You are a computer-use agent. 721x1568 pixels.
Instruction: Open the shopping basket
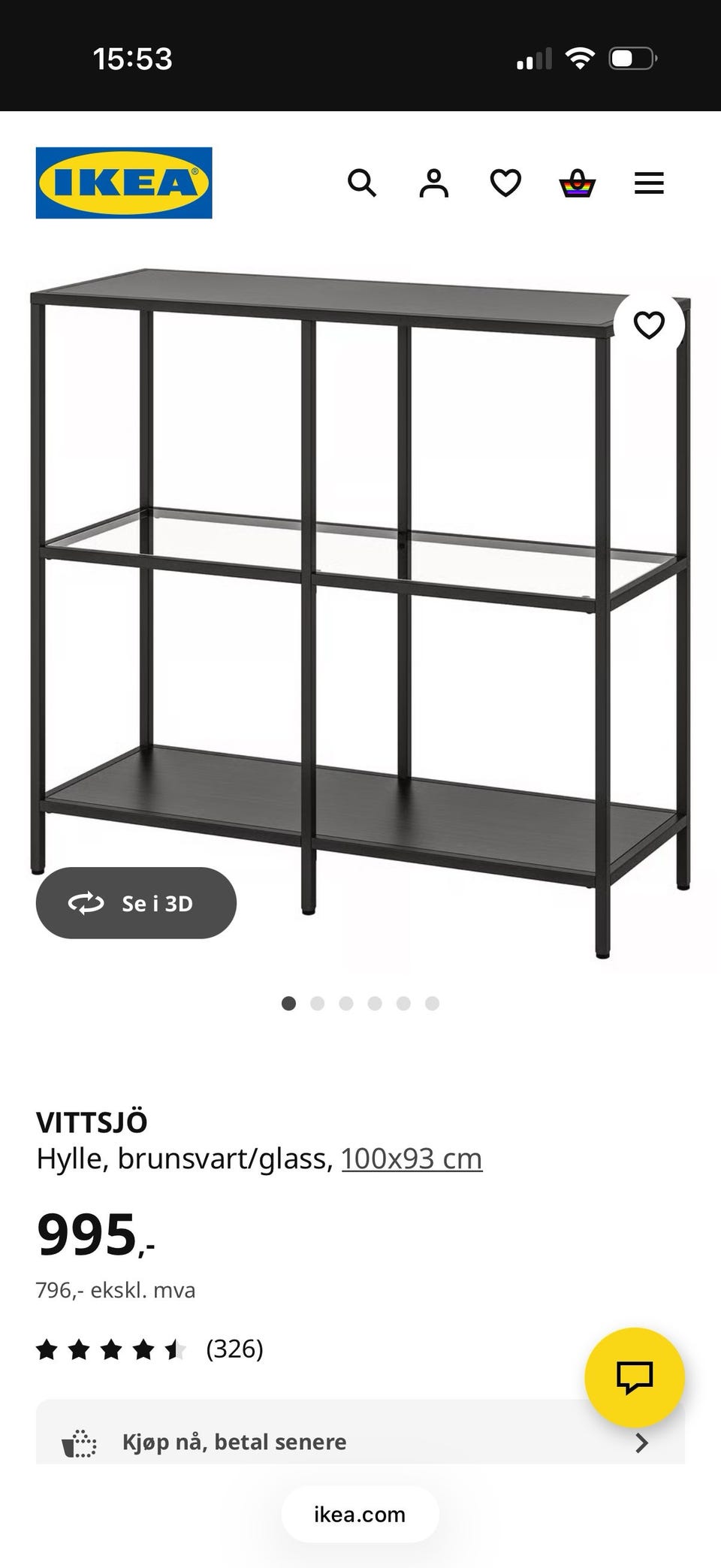pos(578,183)
